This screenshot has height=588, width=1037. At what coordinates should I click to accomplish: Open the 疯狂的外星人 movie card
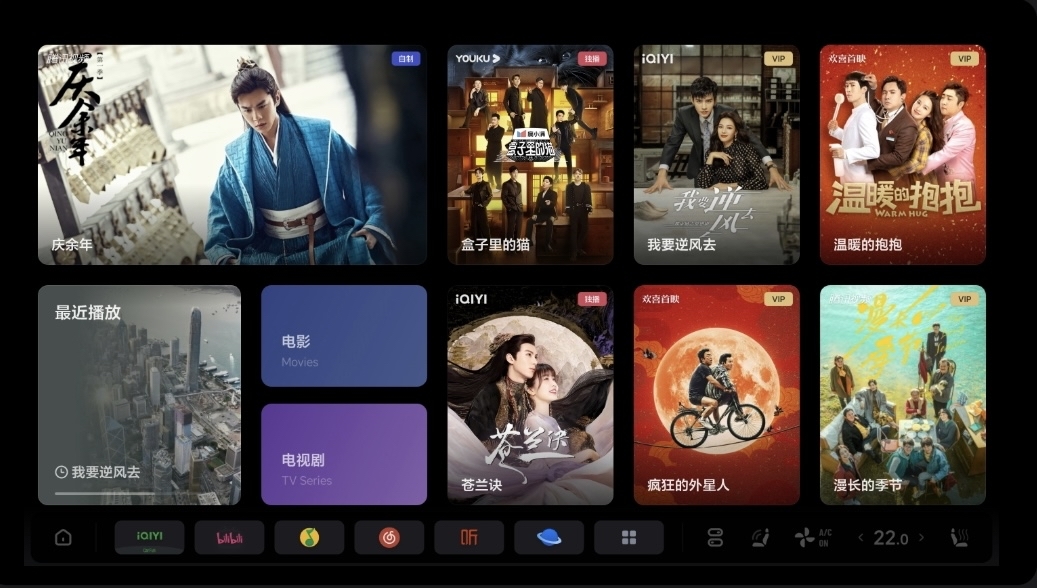[x=716, y=395]
